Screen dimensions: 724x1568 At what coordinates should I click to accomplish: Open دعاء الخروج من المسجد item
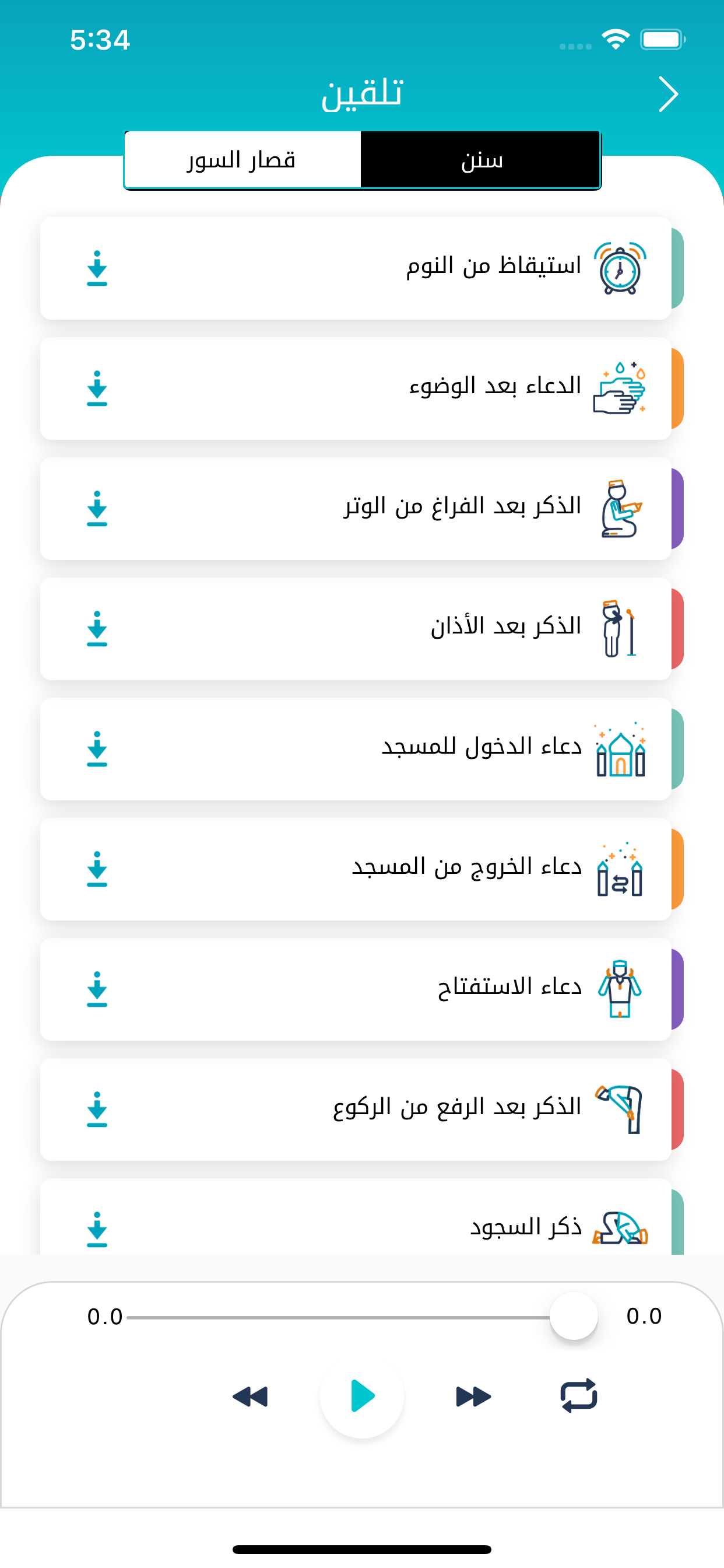click(x=356, y=869)
